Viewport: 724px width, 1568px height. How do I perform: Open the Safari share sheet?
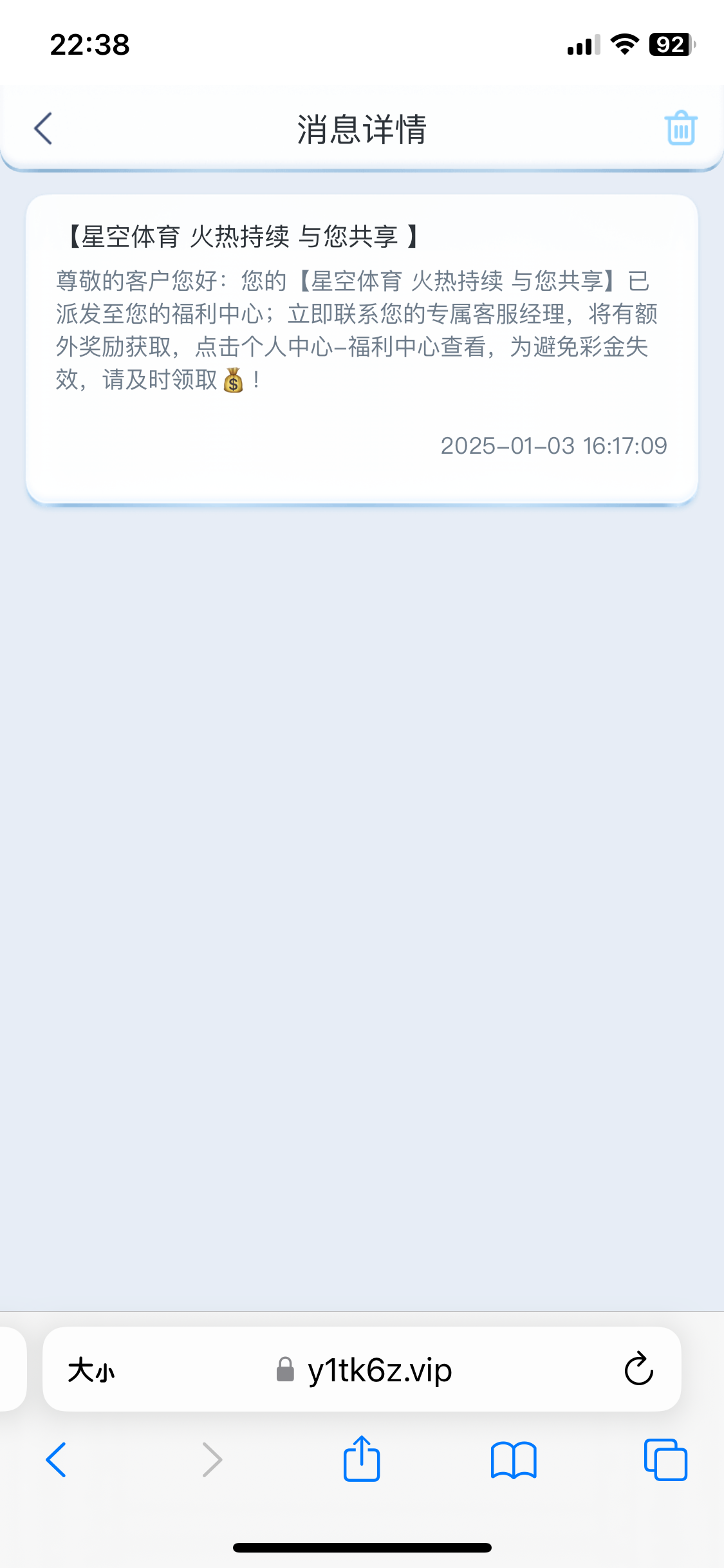point(362,1459)
